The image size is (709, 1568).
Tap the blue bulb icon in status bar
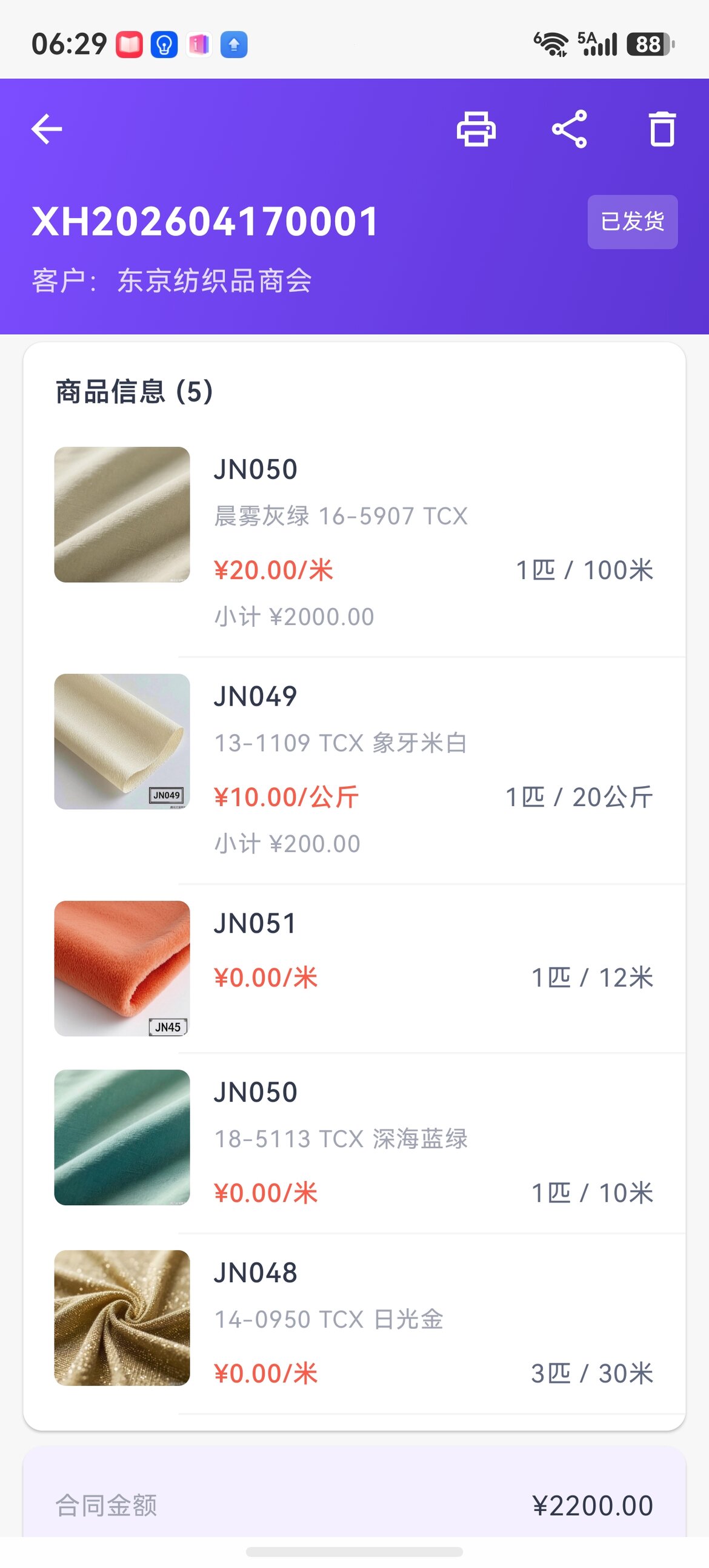point(164,42)
